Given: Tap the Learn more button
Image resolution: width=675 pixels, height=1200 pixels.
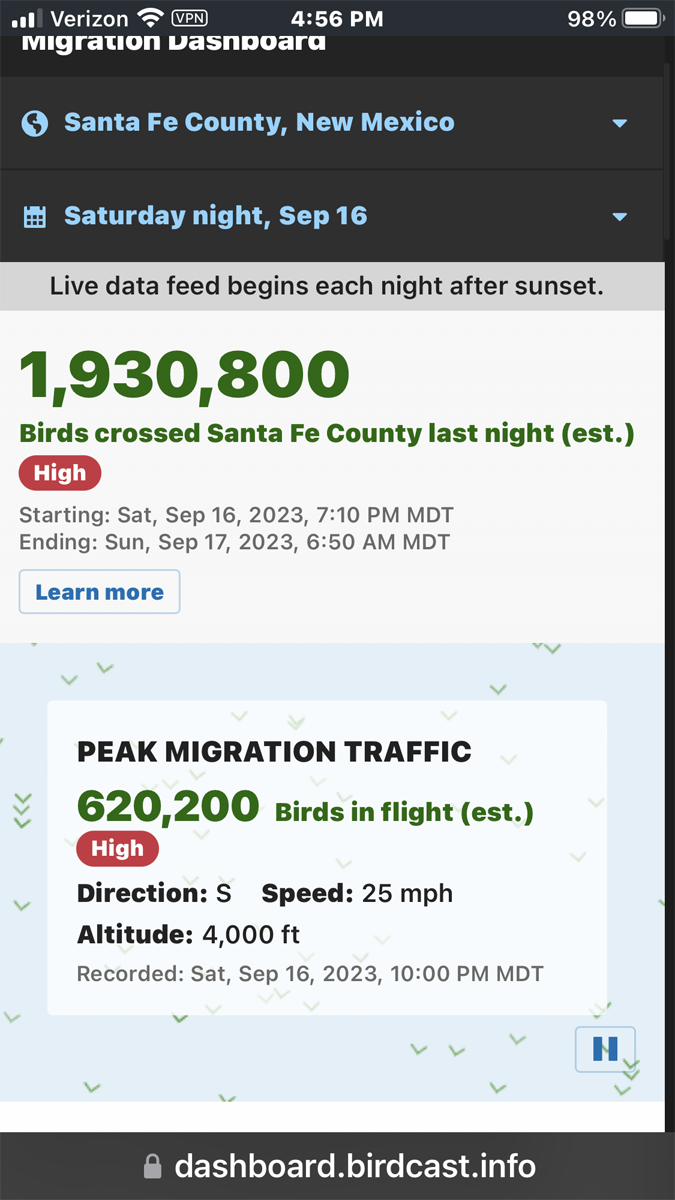Looking at the screenshot, I should [99, 592].
